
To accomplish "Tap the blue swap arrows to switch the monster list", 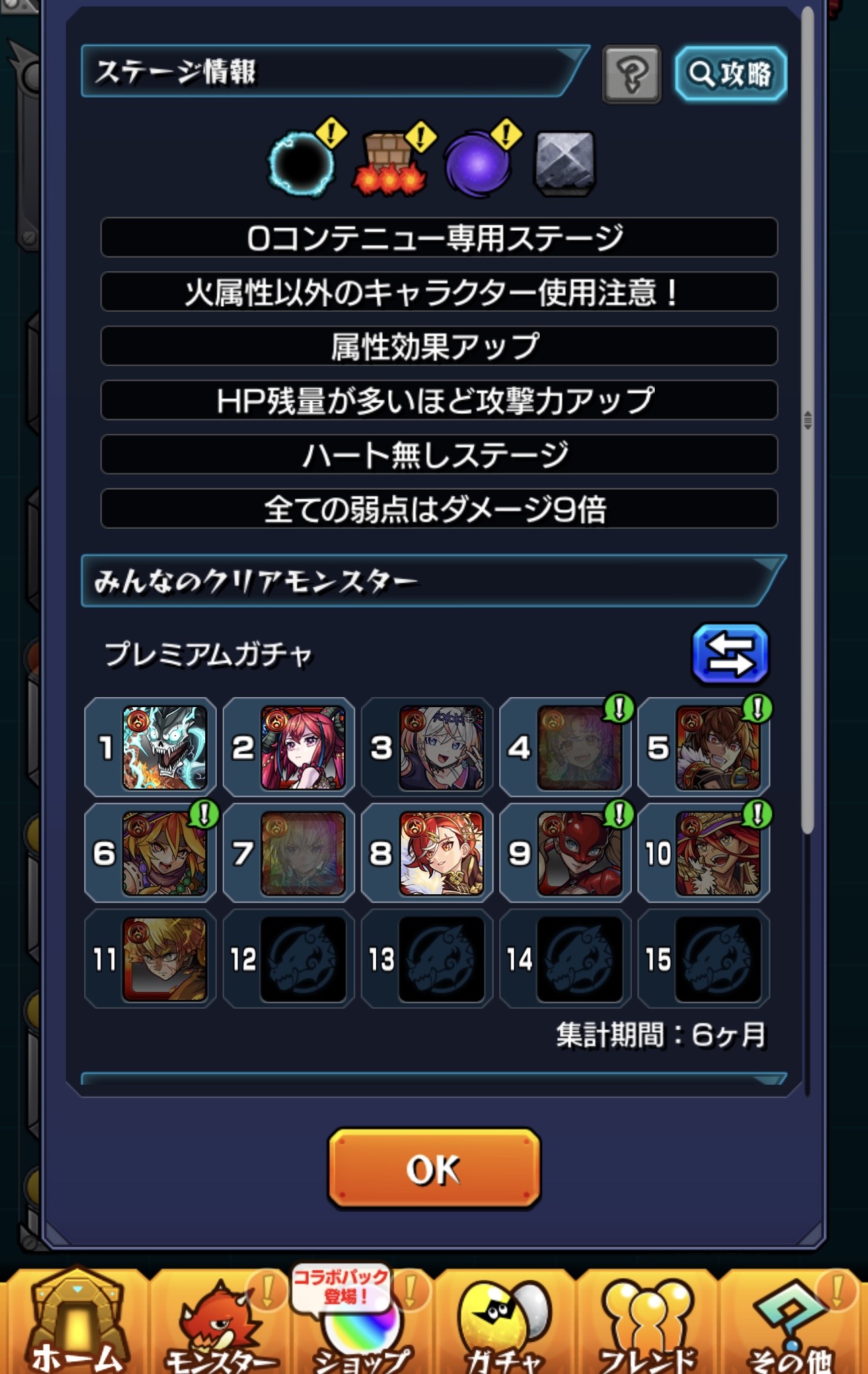I will click(730, 654).
